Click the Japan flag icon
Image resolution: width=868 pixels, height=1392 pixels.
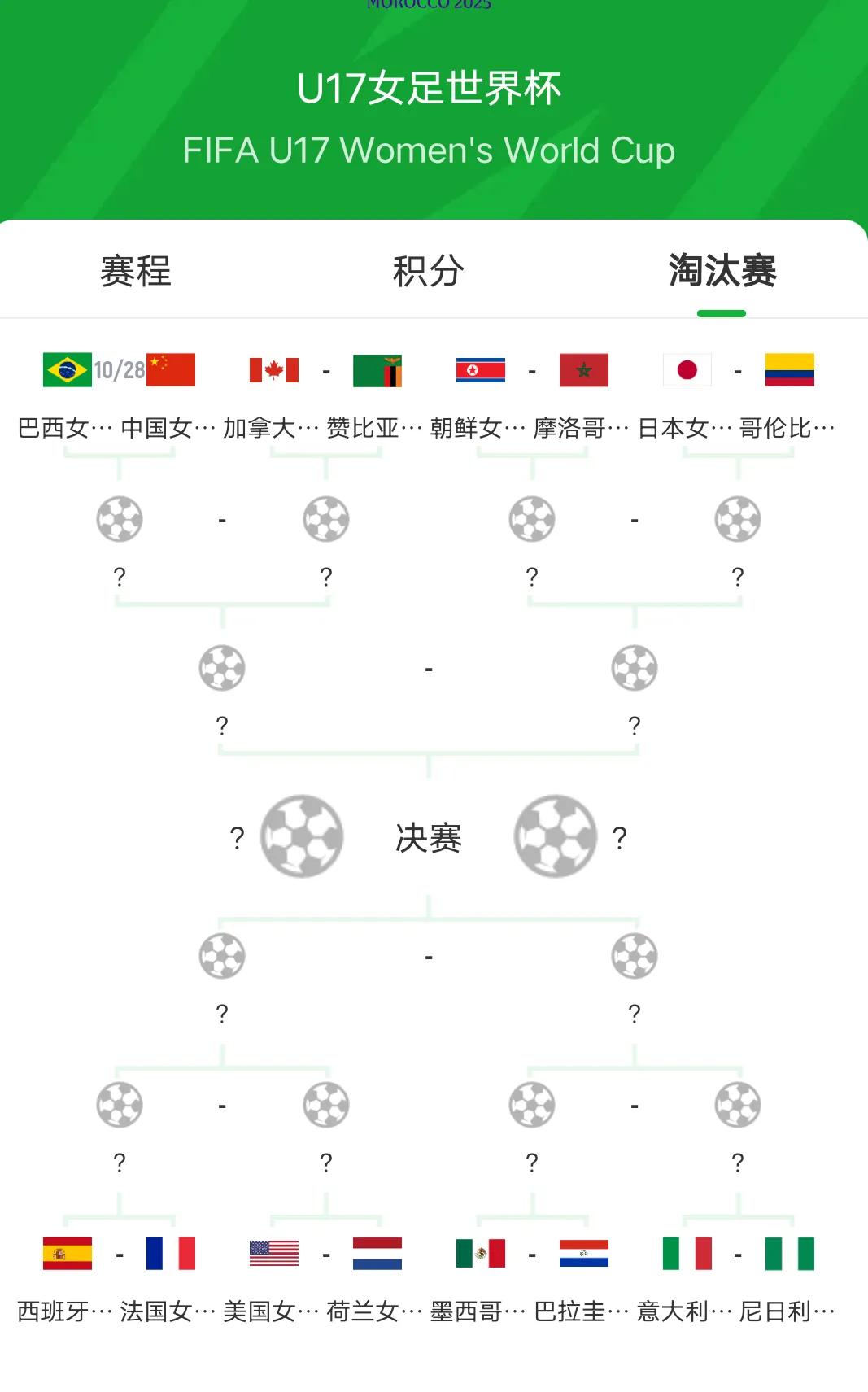pyautogui.click(x=687, y=370)
